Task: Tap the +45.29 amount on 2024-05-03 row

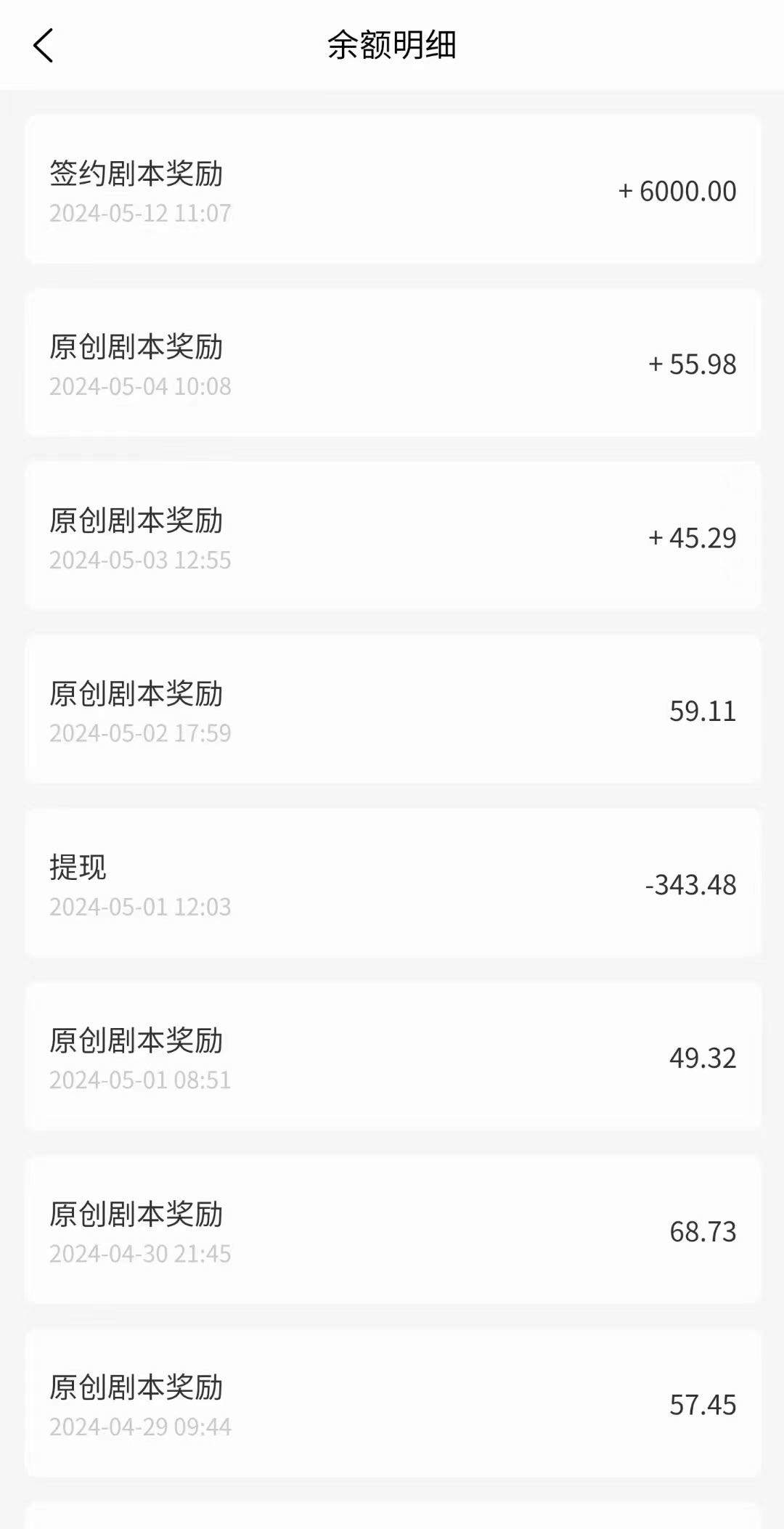Action: (x=692, y=537)
